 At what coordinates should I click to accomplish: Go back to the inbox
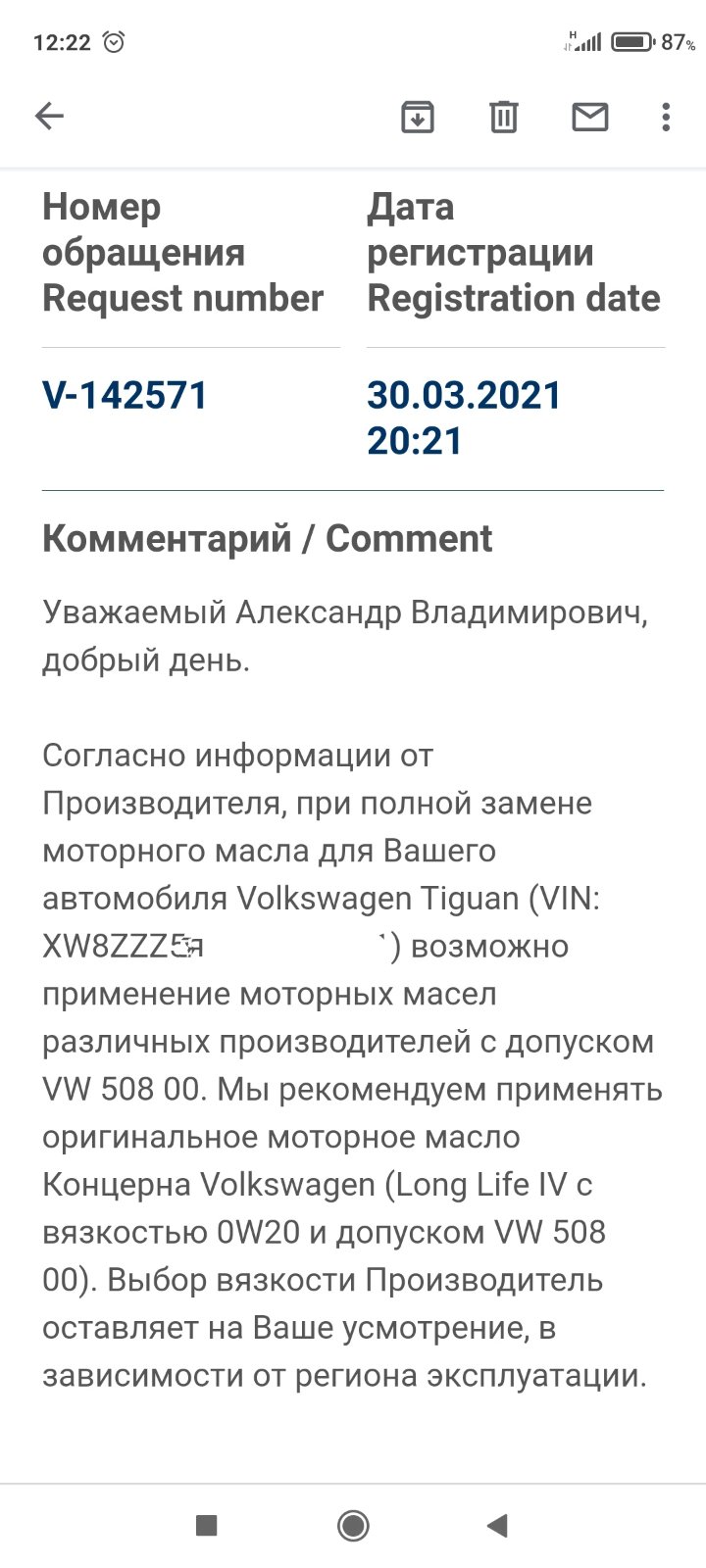[49, 117]
